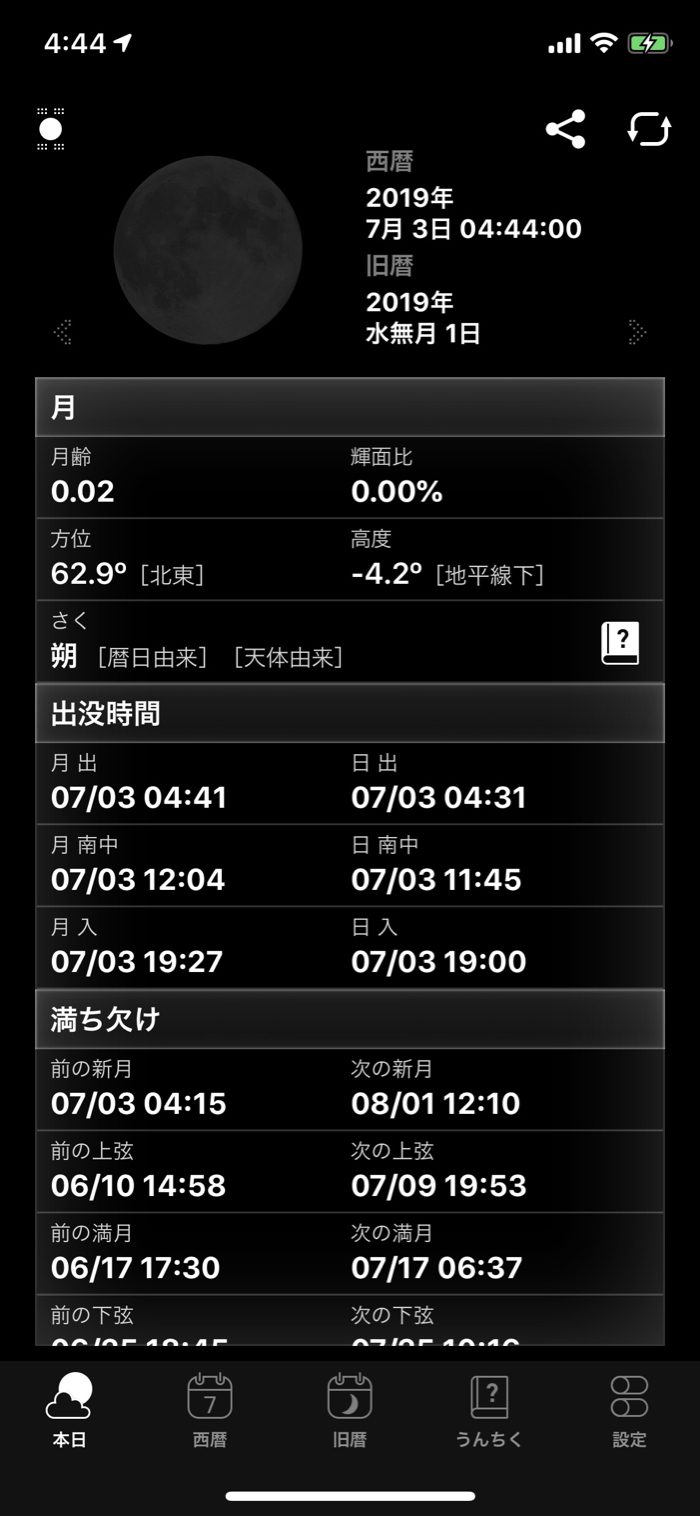Open the 西暦 calendar tab
Image resolution: width=700 pixels, height=1516 pixels.
pyautogui.click(x=210, y=1411)
